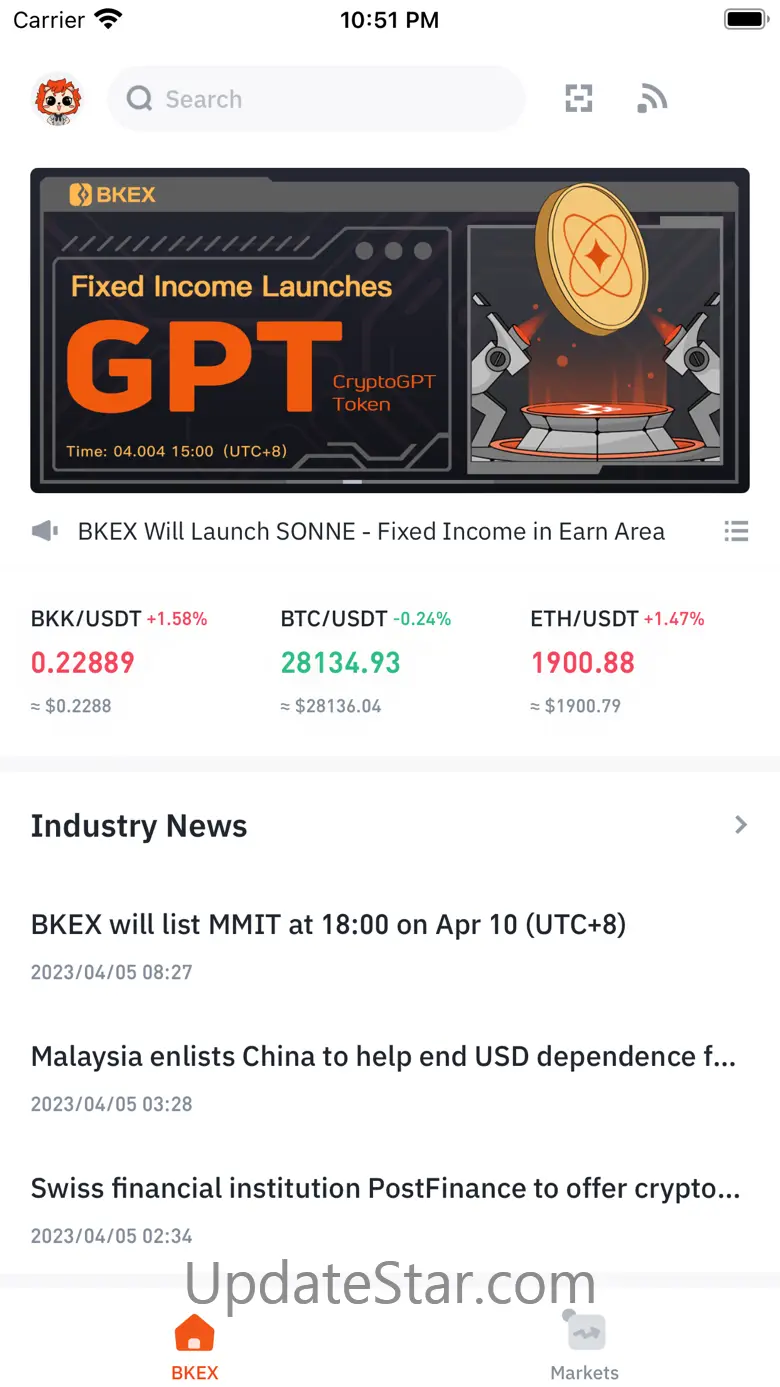780x1387 pixels.
Task: Open the QR code scanner
Action: (x=579, y=98)
